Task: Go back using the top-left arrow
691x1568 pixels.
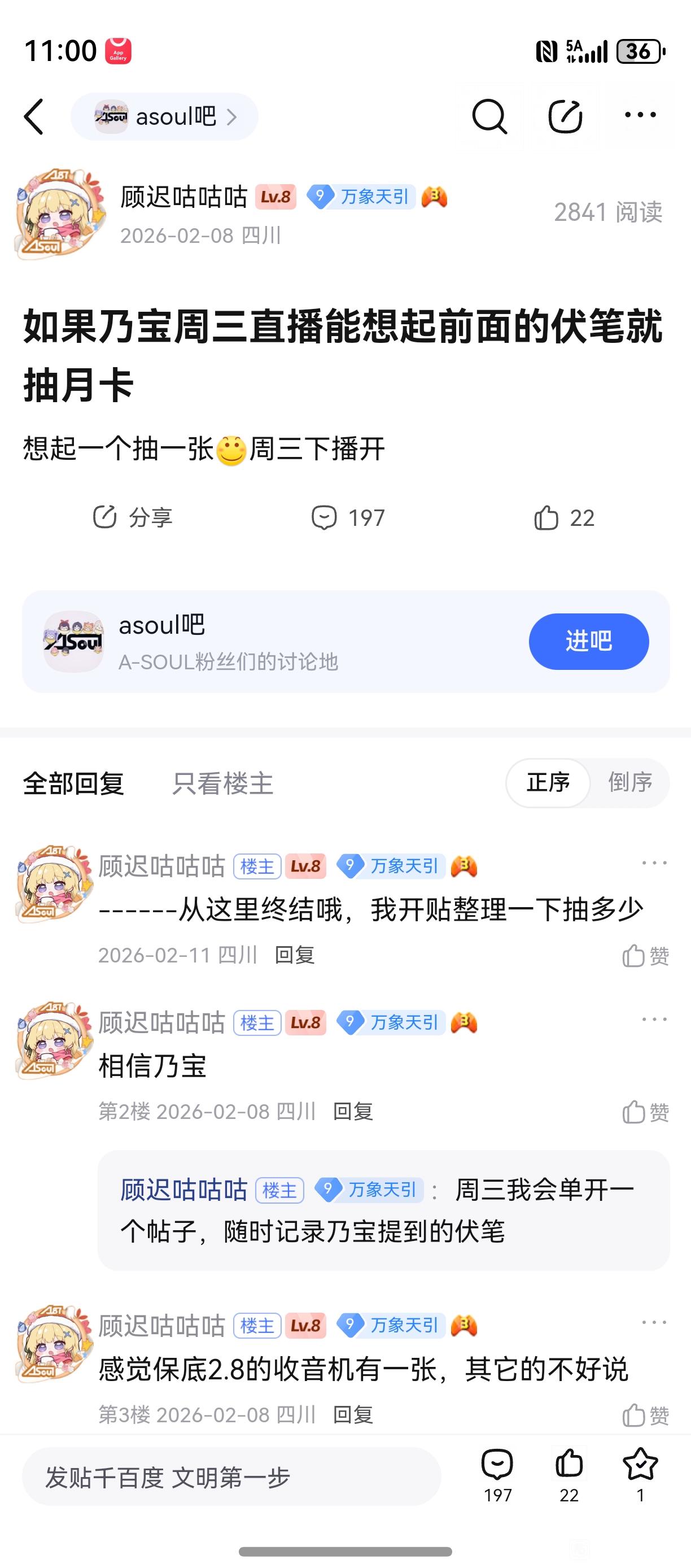Action: pos(34,116)
